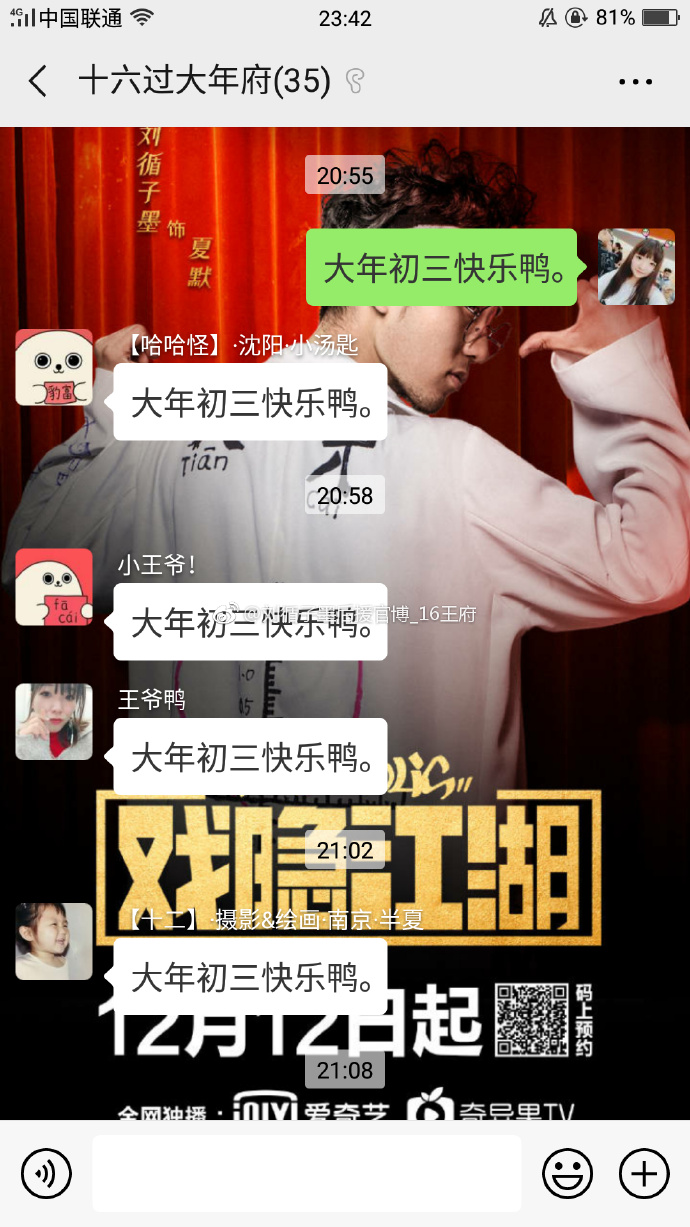The image size is (690, 1227).
Task: View 王爷鸭's profile avatar
Action: 54,722
